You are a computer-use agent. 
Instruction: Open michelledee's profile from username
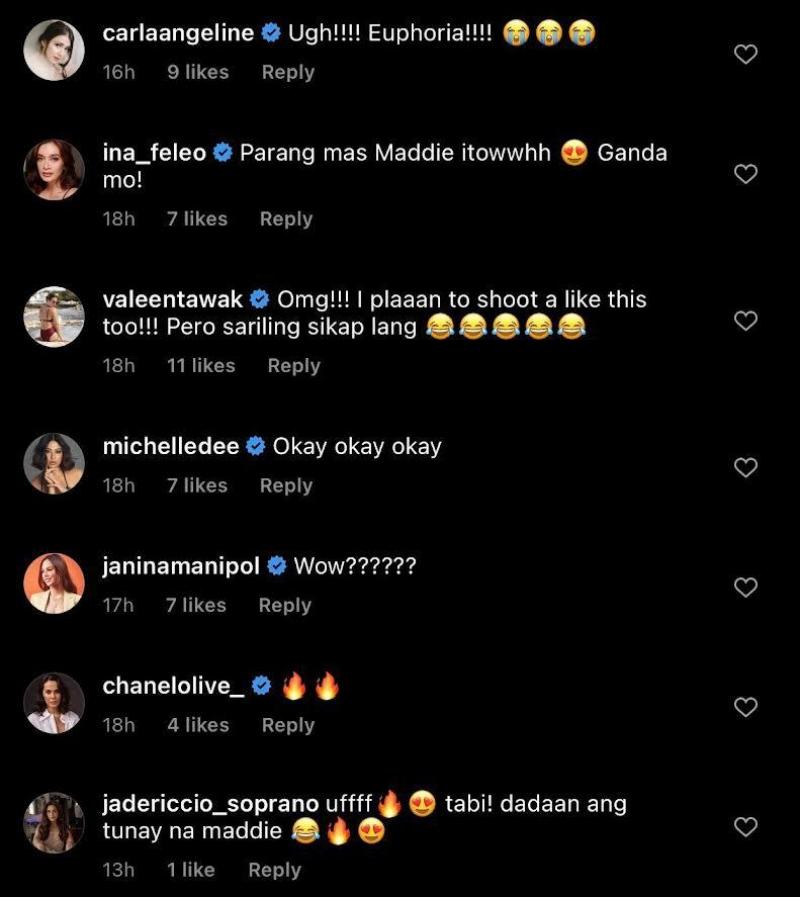tap(171, 446)
